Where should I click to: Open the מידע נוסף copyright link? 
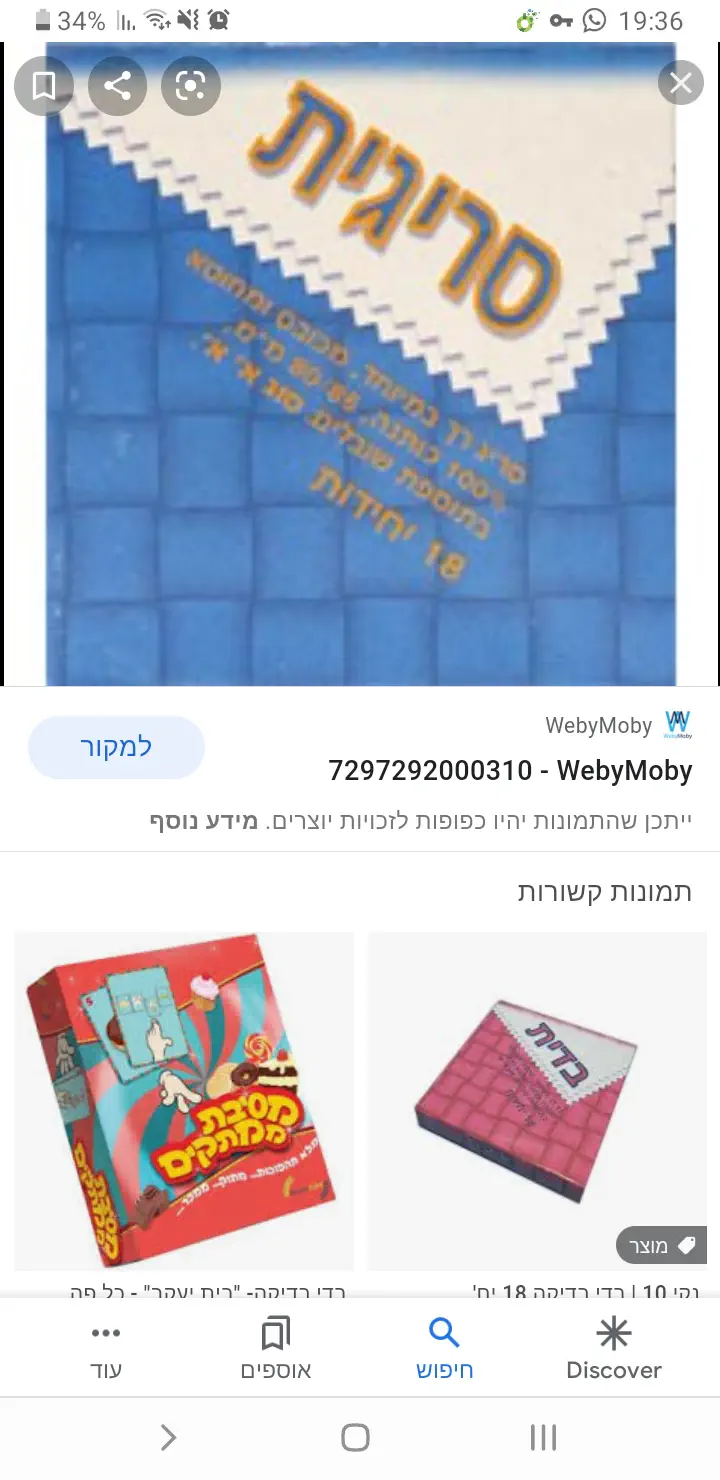[204, 822]
